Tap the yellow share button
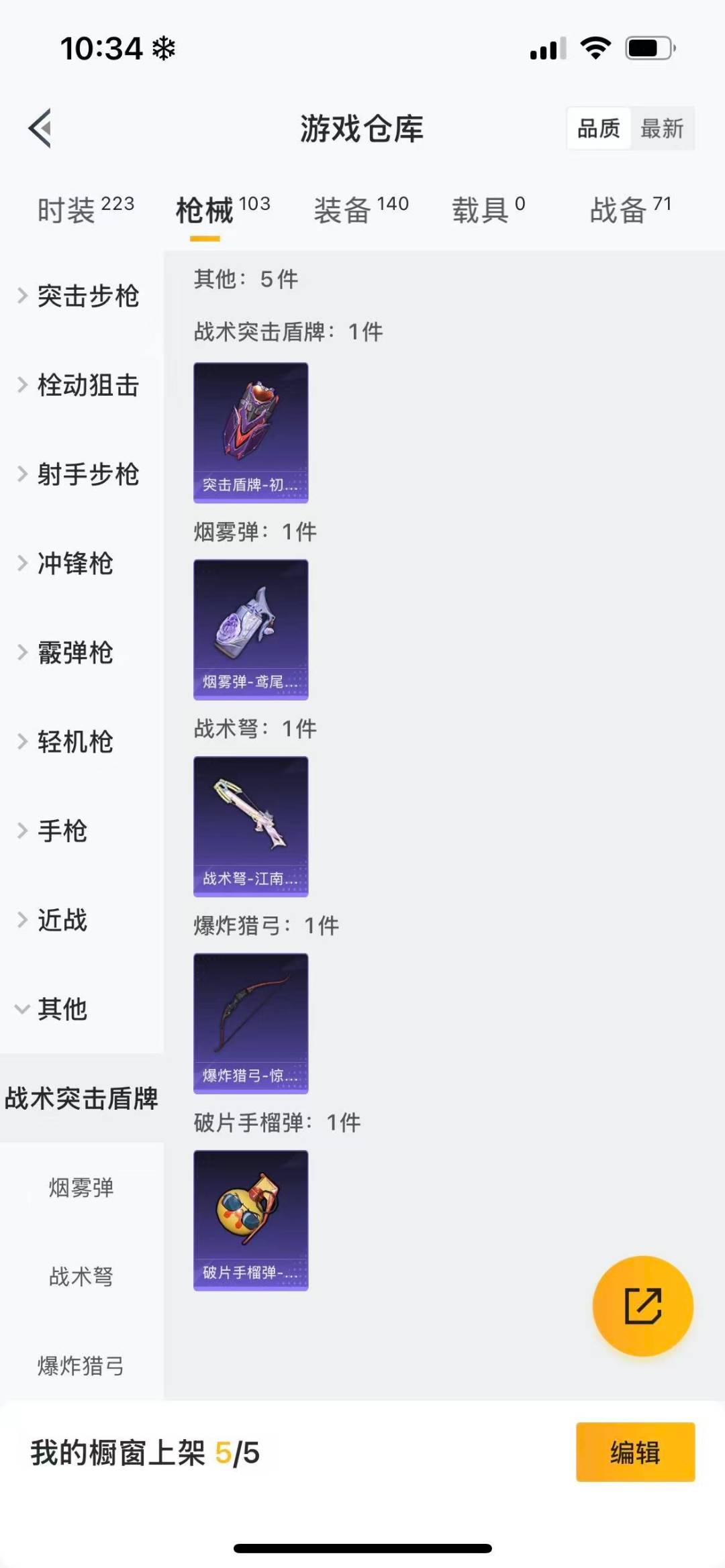 pyautogui.click(x=642, y=1304)
